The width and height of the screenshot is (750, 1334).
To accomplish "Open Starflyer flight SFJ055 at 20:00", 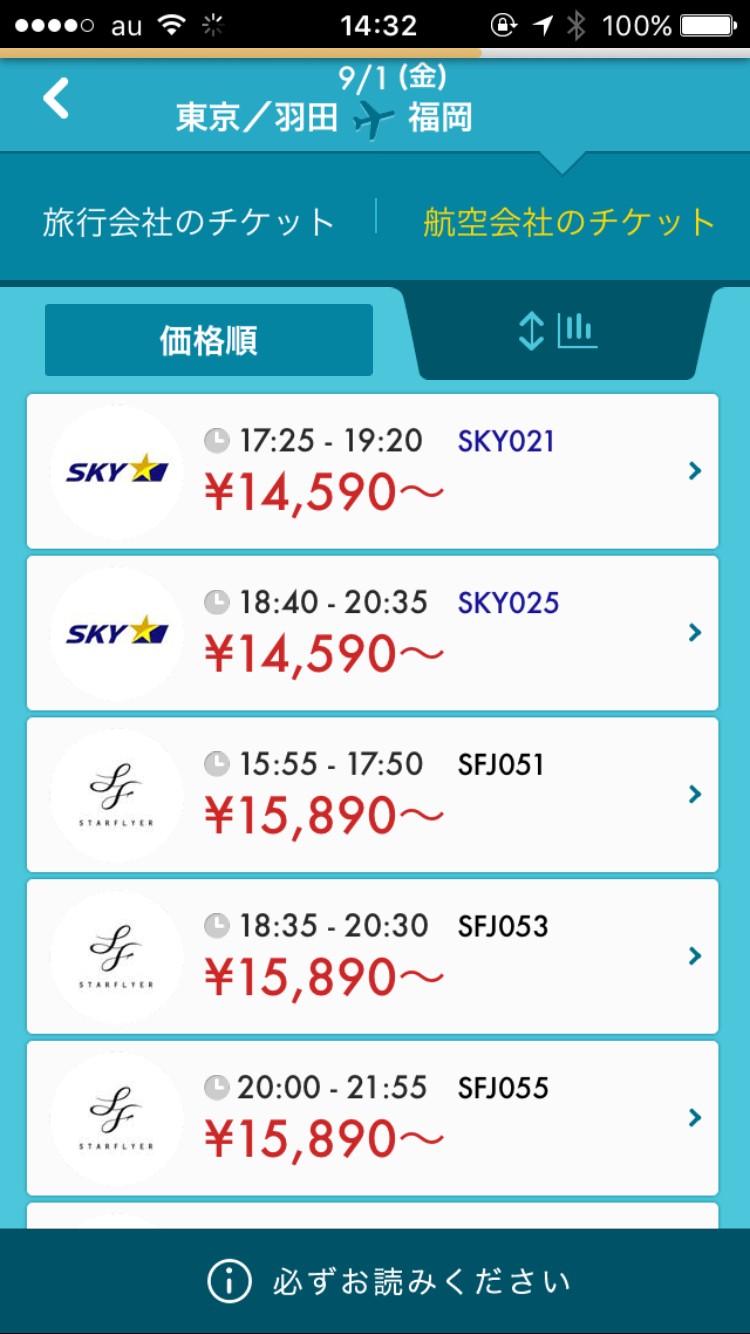I will coord(372,1119).
